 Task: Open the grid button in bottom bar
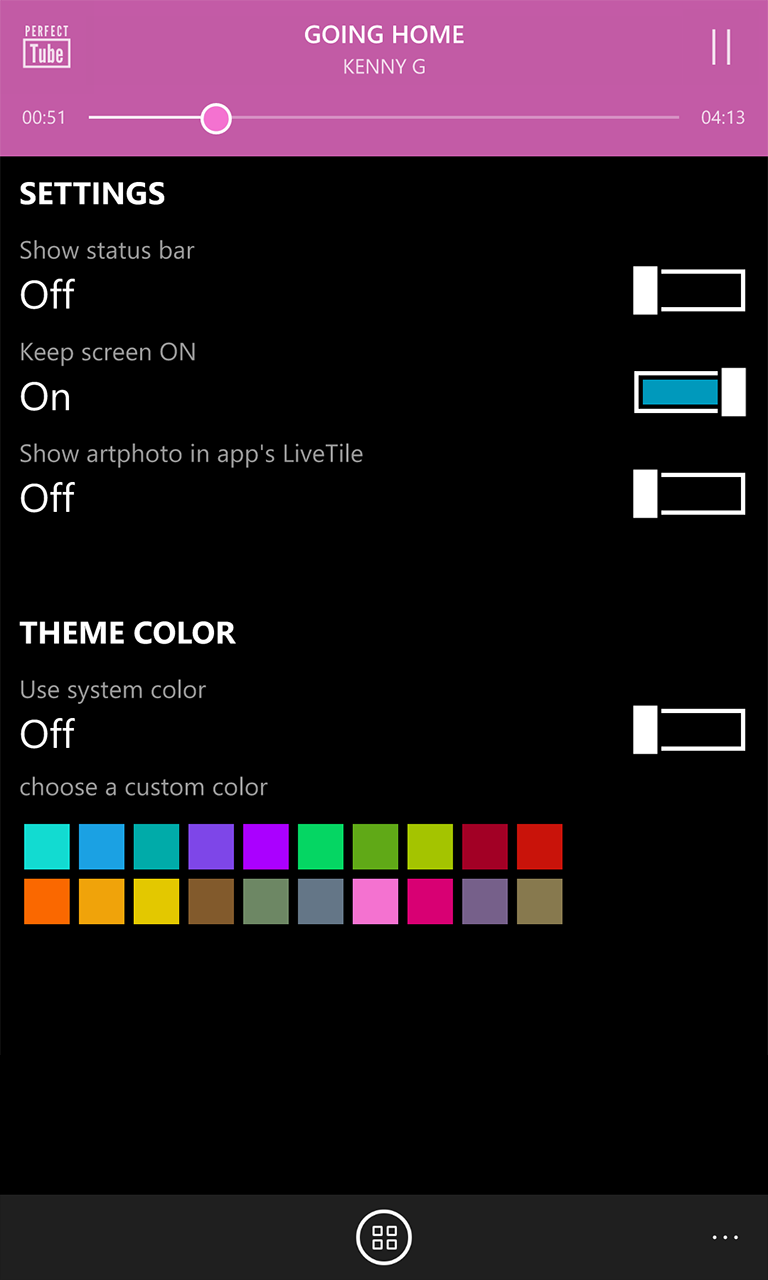(x=384, y=1237)
